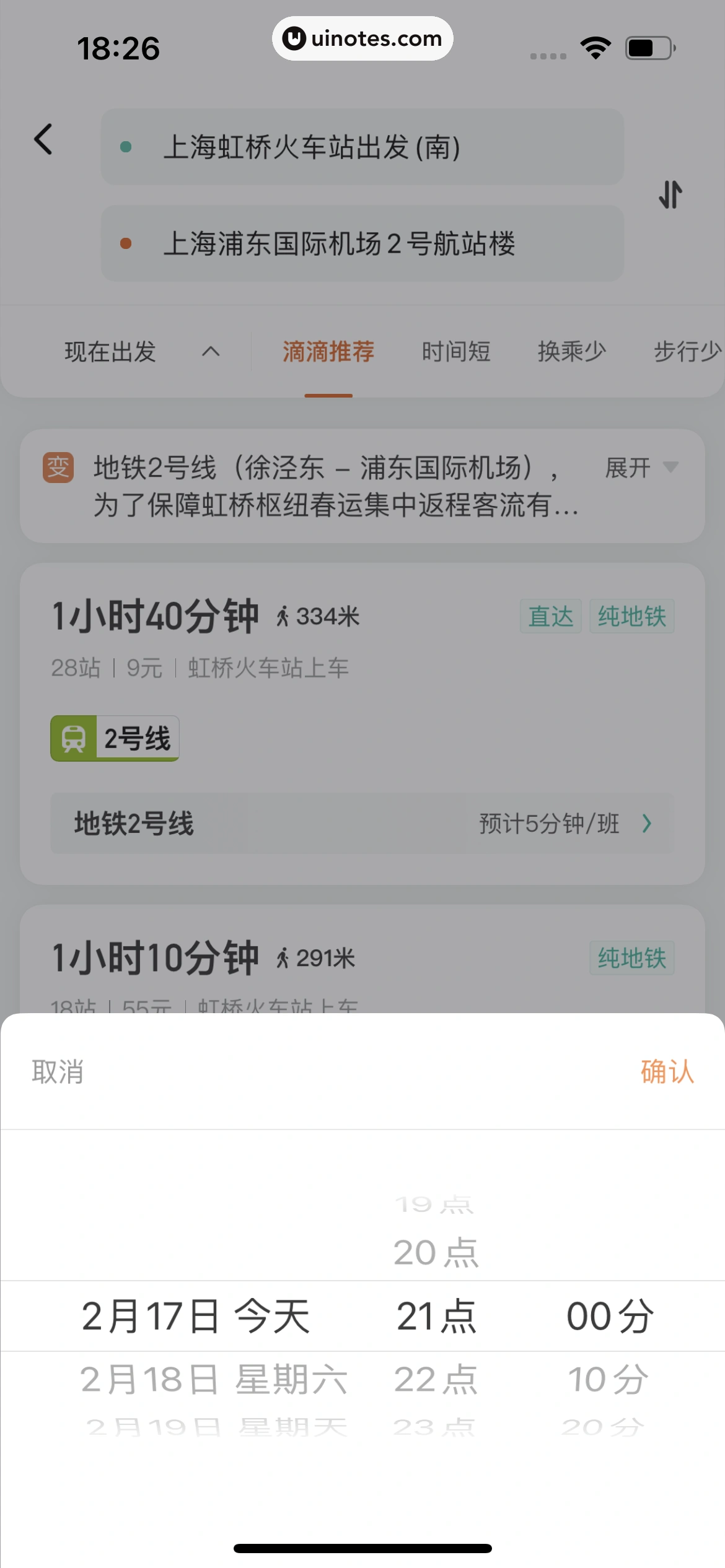This screenshot has width=725, height=1568.
Task: Confirm the departure time with 确认
Action: [667, 1071]
